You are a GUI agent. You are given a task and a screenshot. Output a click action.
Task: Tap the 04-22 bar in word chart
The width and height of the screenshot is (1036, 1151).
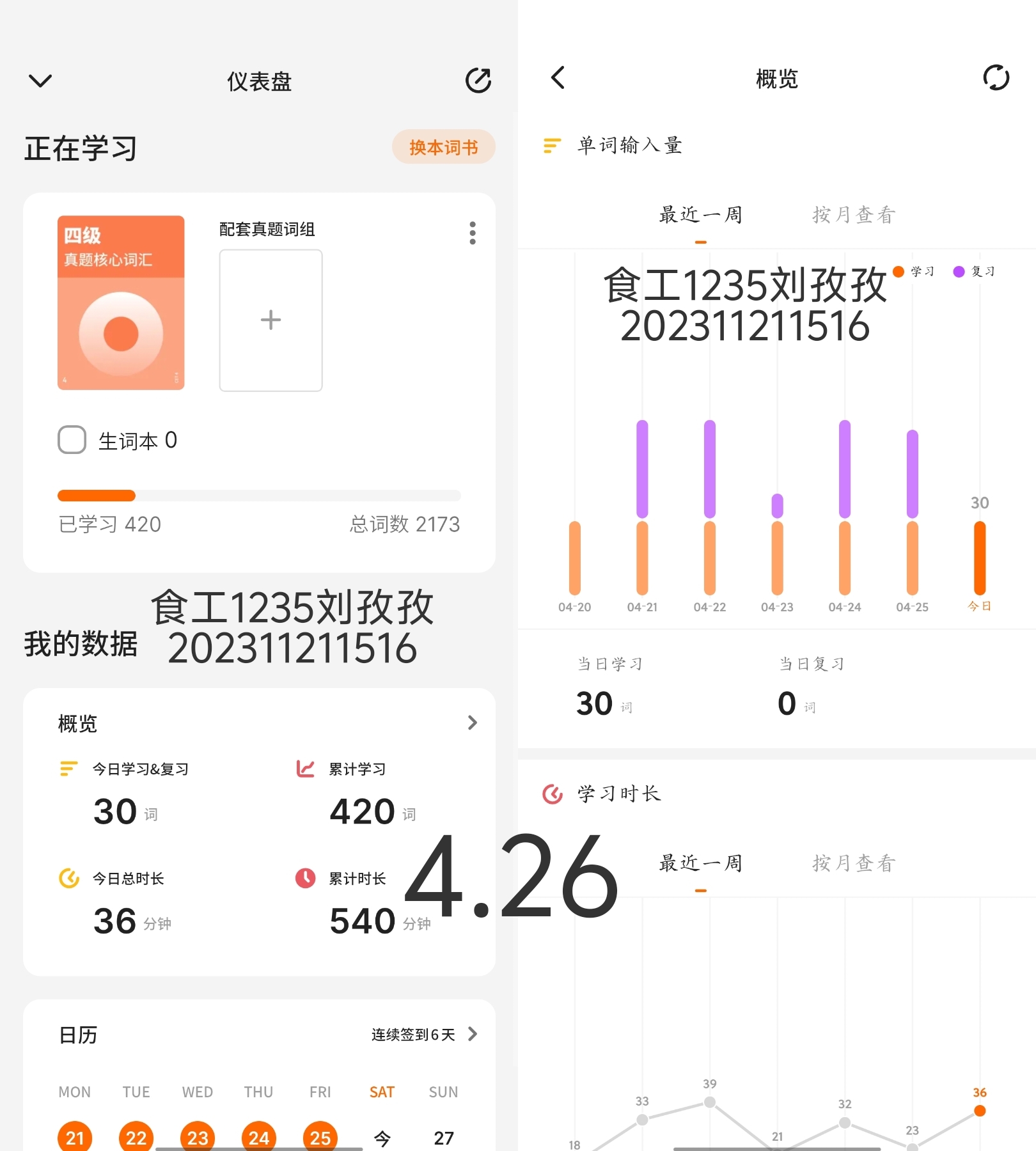point(710,507)
